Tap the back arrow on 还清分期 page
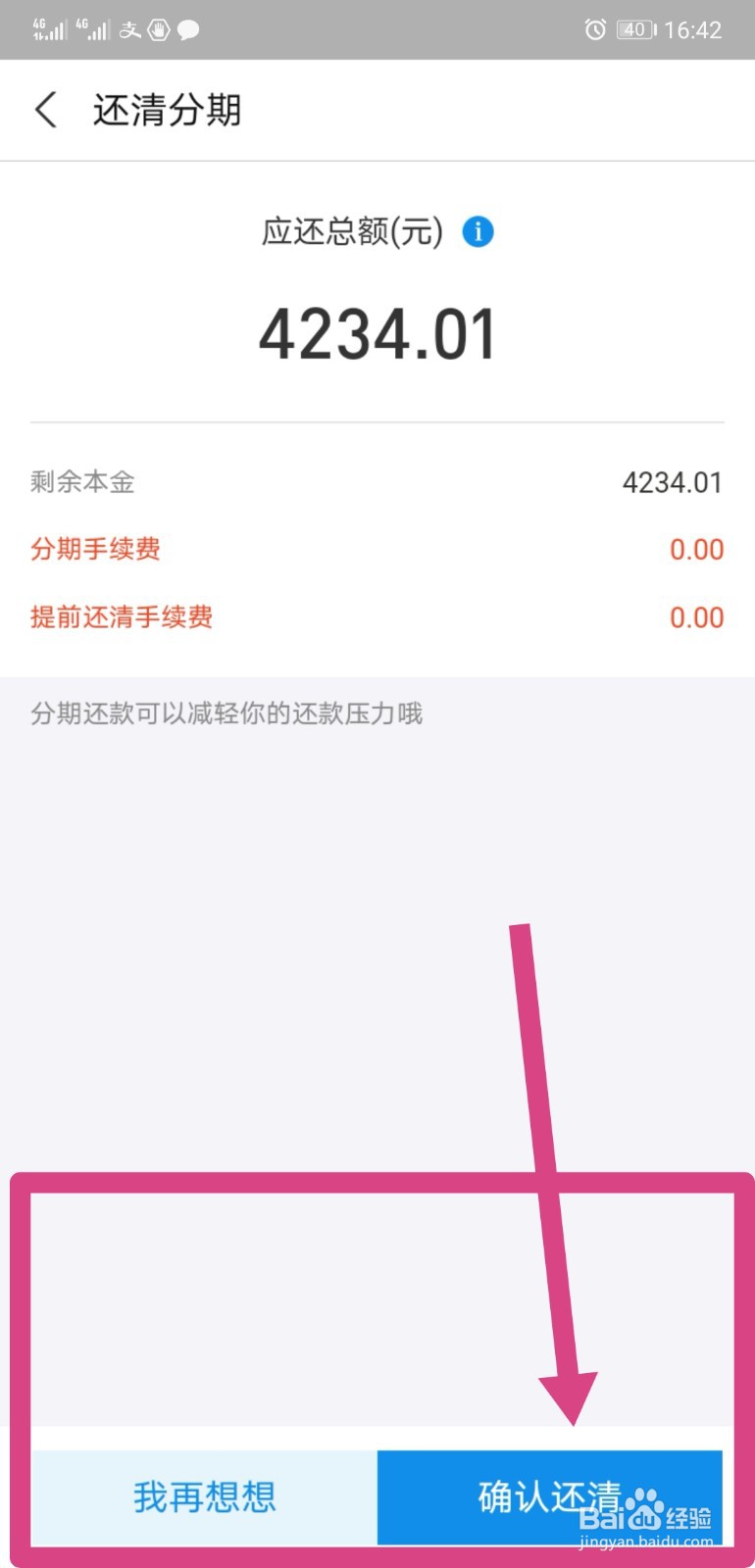Image resolution: width=755 pixels, height=1568 pixels. click(x=44, y=111)
